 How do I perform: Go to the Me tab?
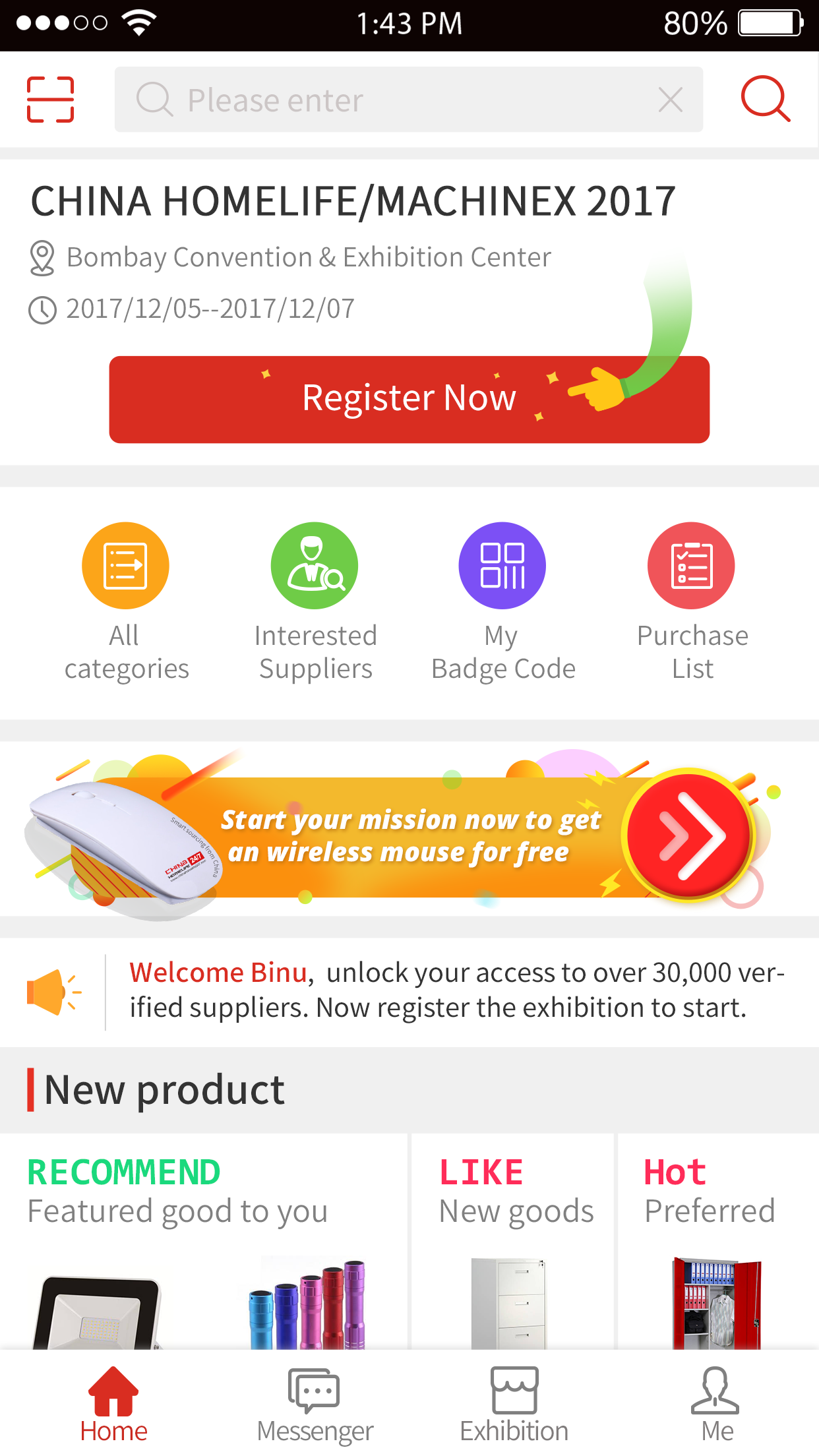coord(716,1405)
